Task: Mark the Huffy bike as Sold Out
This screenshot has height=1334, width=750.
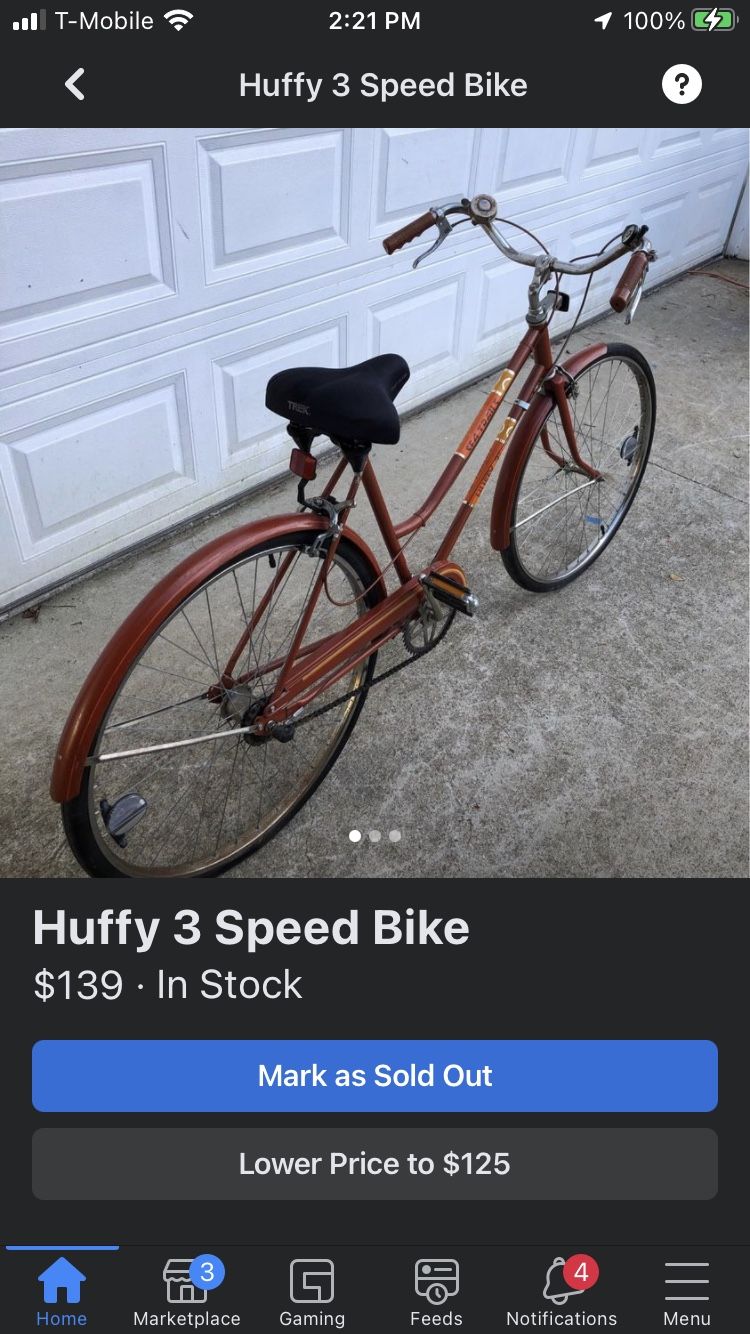Action: (x=375, y=1076)
